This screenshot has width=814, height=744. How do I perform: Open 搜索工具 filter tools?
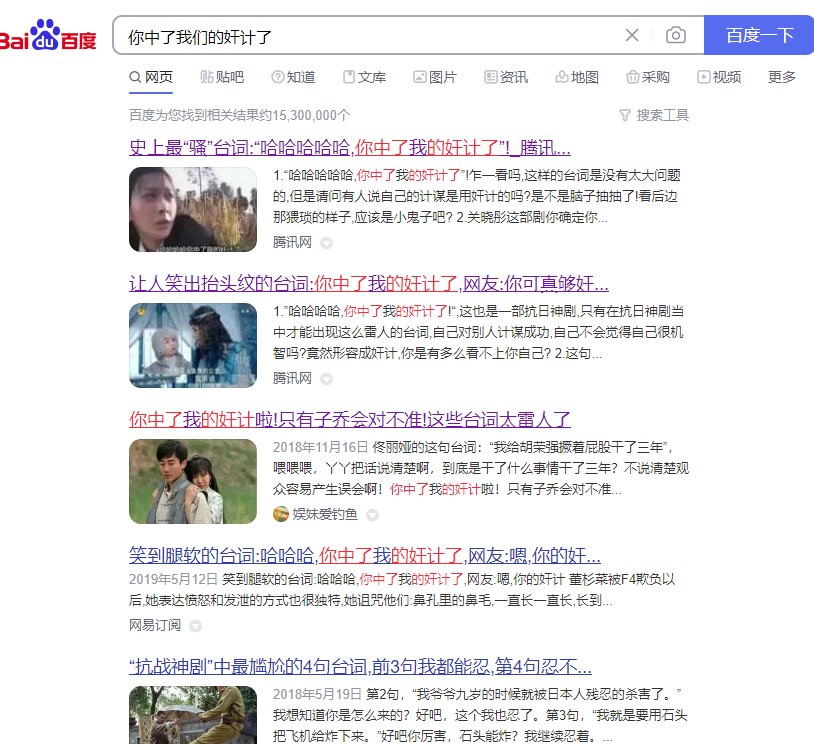pos(654,115)
